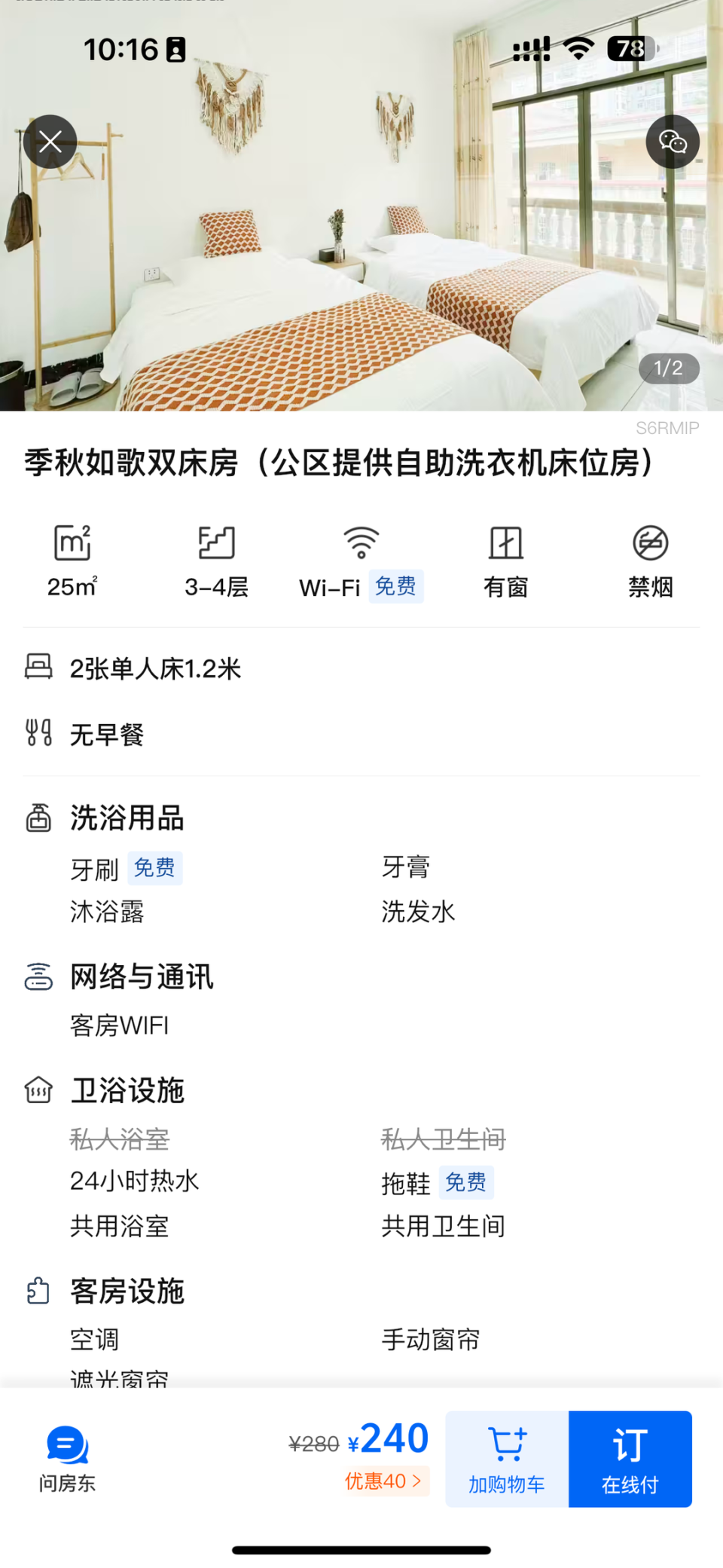Viewport: 723px width, 1568px height.
Task: Click the 免费 tag next to 牙刷
Action: point(154,868)
